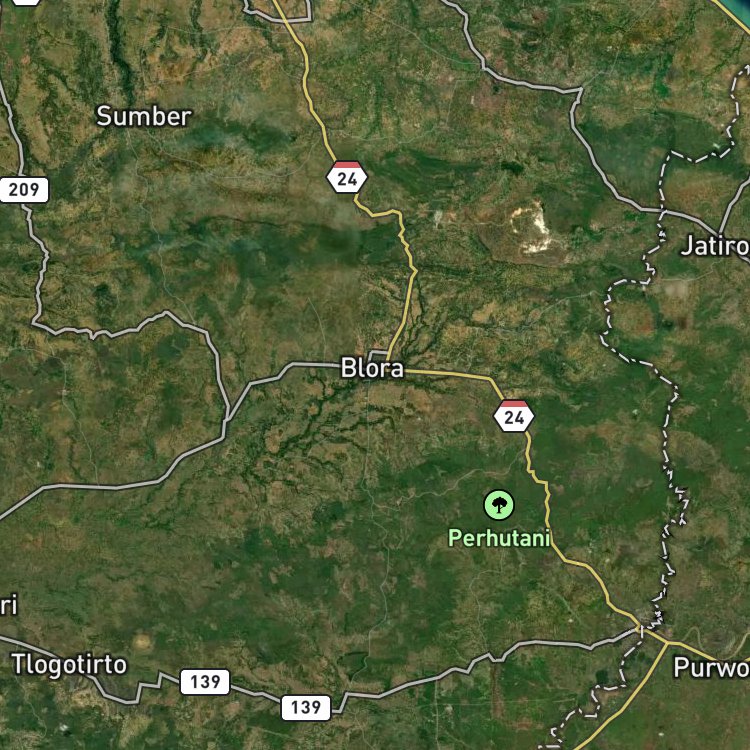Select the Tlogotirto place label
The image size is (750, 750).
[69, 665]
